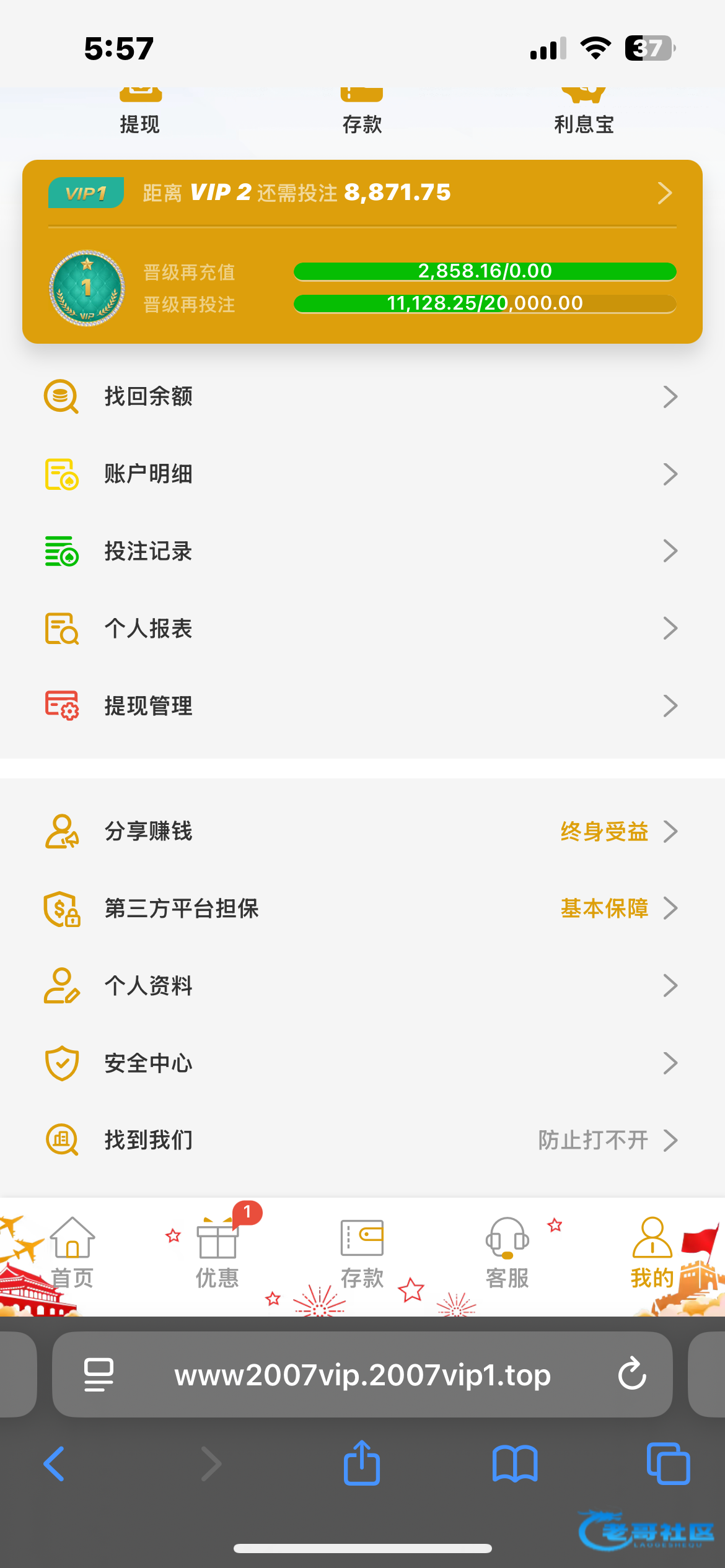
Task: Go back in the browser
Action: pos(55,1464)
